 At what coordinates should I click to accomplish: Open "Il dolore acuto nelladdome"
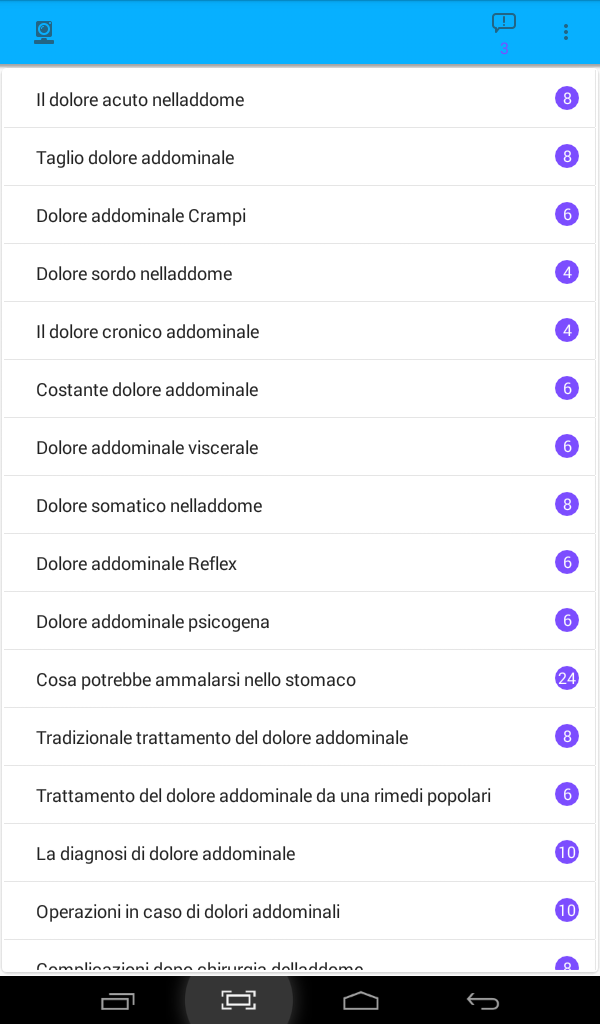(140, 99)
